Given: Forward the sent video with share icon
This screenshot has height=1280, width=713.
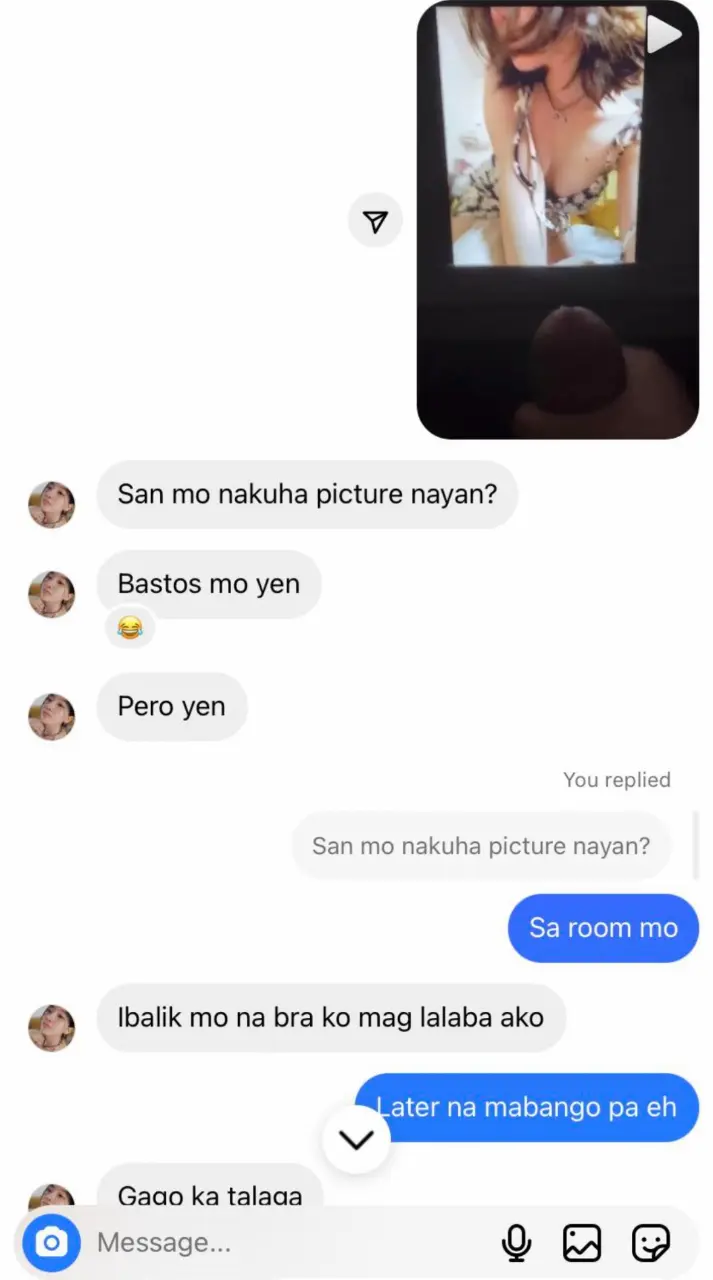Looking at the screenshot, I should click(375, 221).
